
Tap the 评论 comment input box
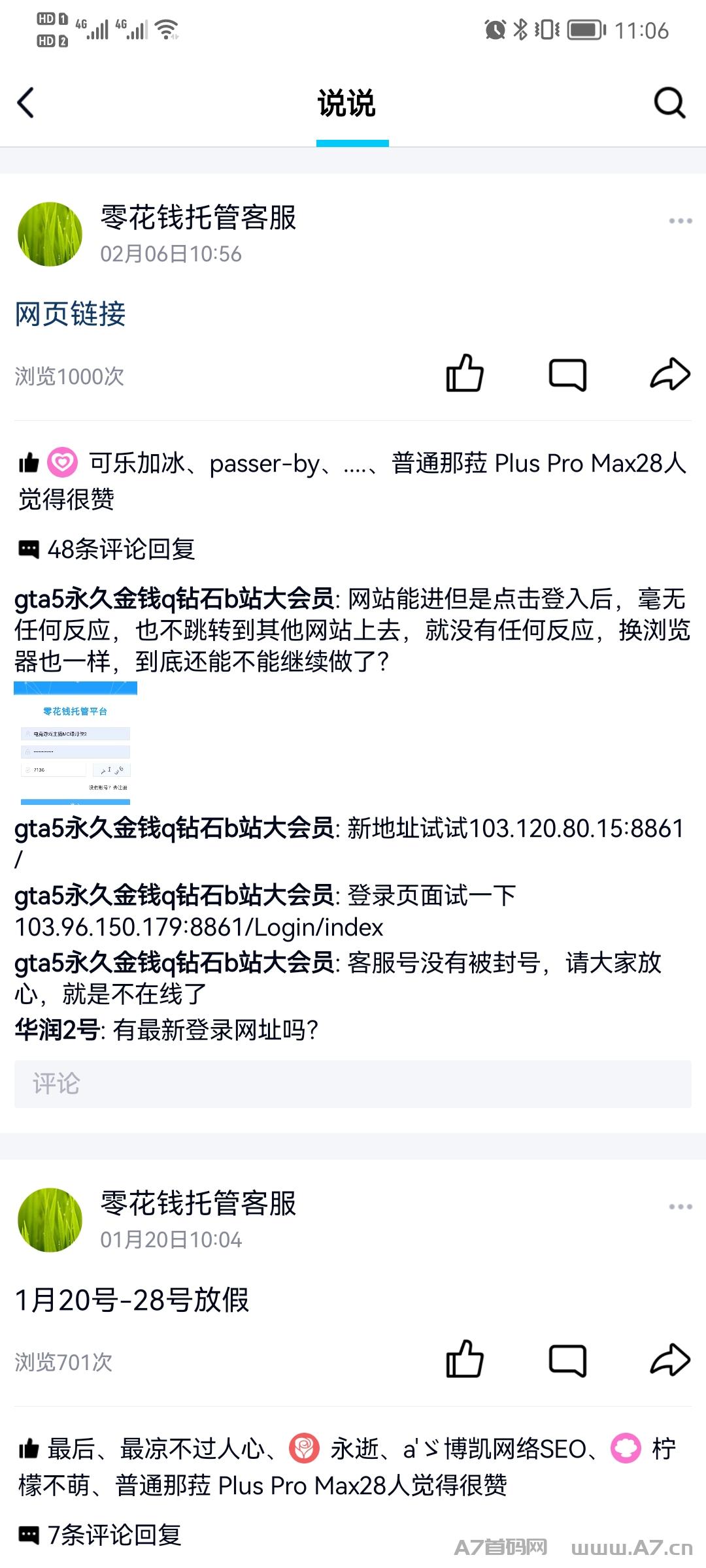pos(353,1084)
